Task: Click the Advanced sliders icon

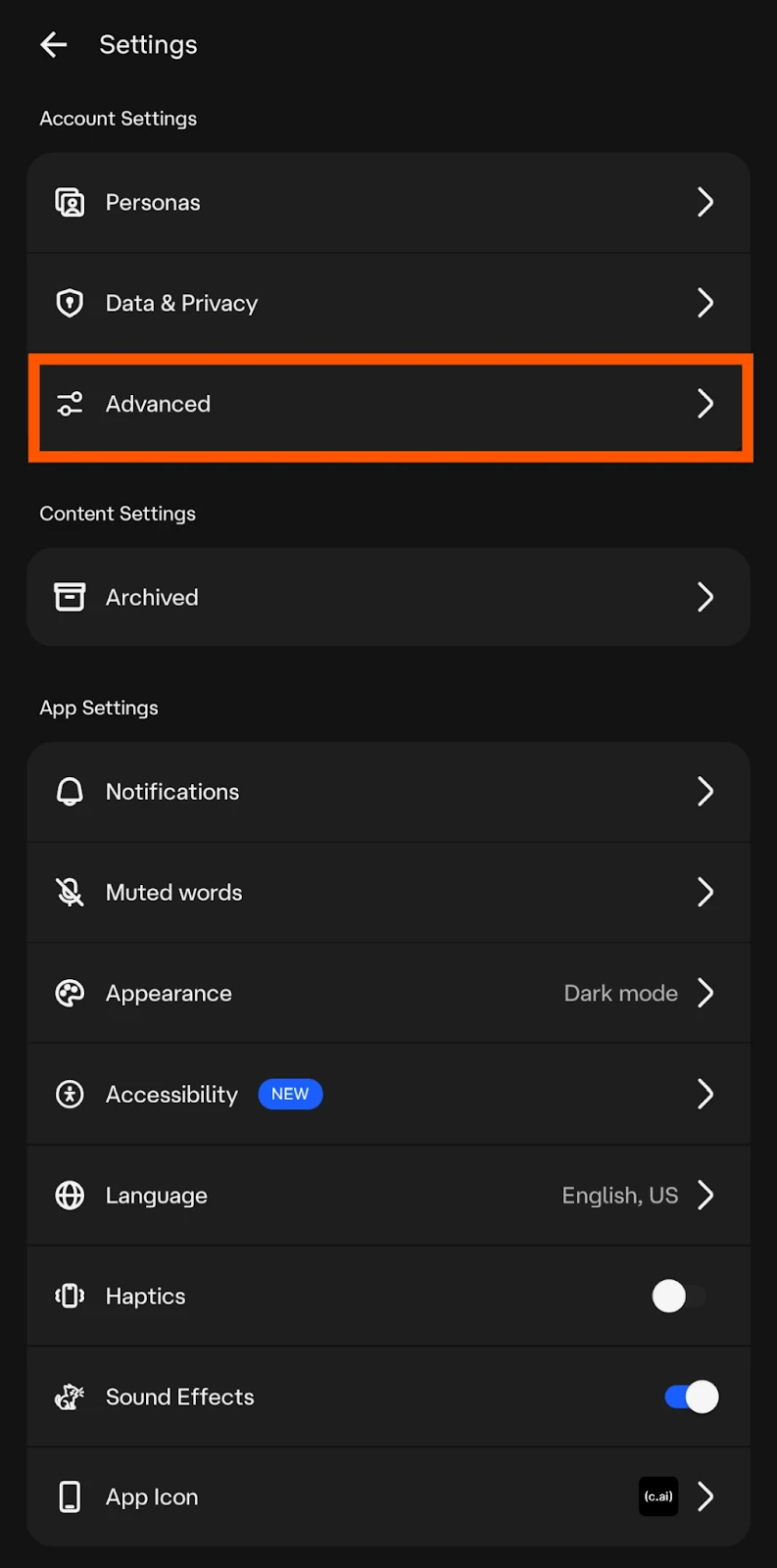Action: 70,404
